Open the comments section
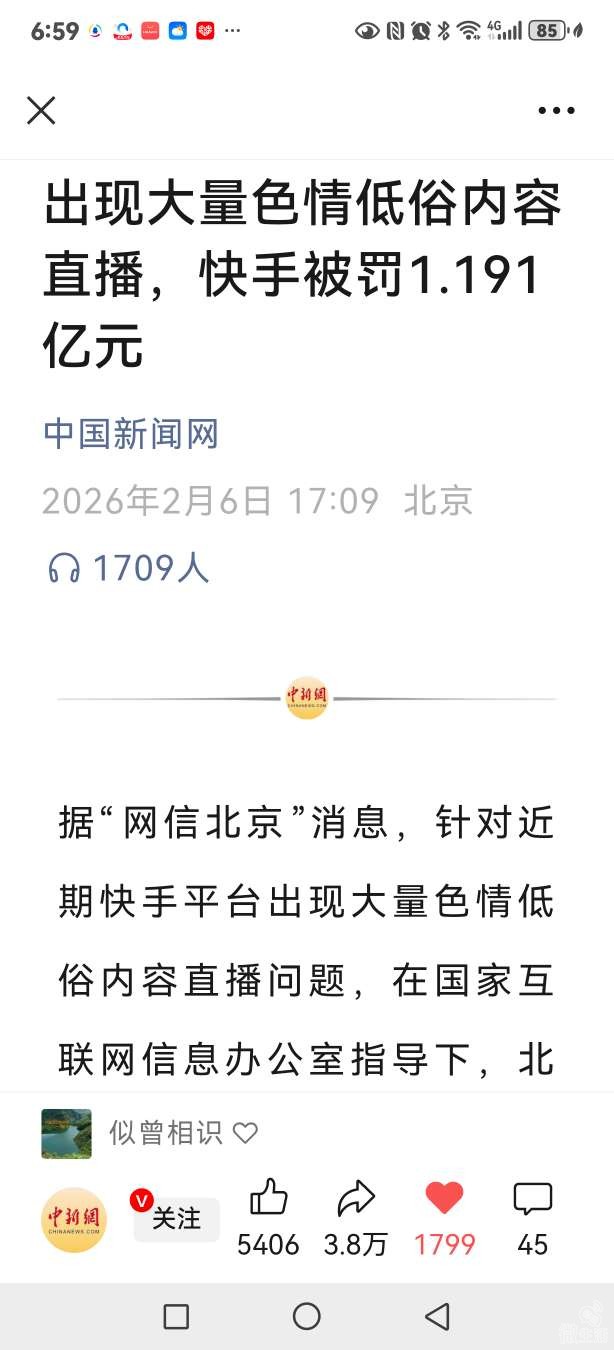Viewport: 614px width, 1350px height. (532, 1198)
